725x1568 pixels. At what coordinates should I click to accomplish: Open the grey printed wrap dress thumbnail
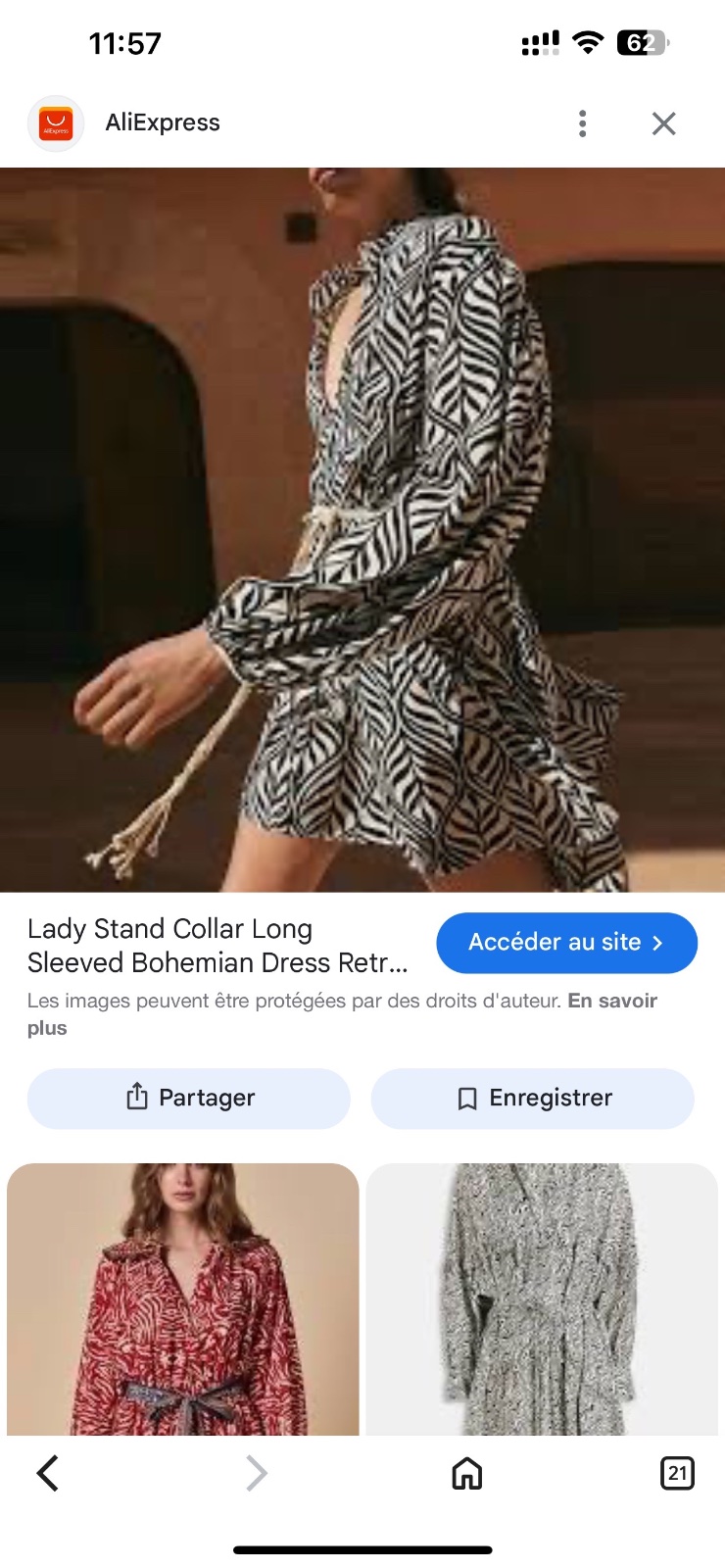(x=542, y=1299)
